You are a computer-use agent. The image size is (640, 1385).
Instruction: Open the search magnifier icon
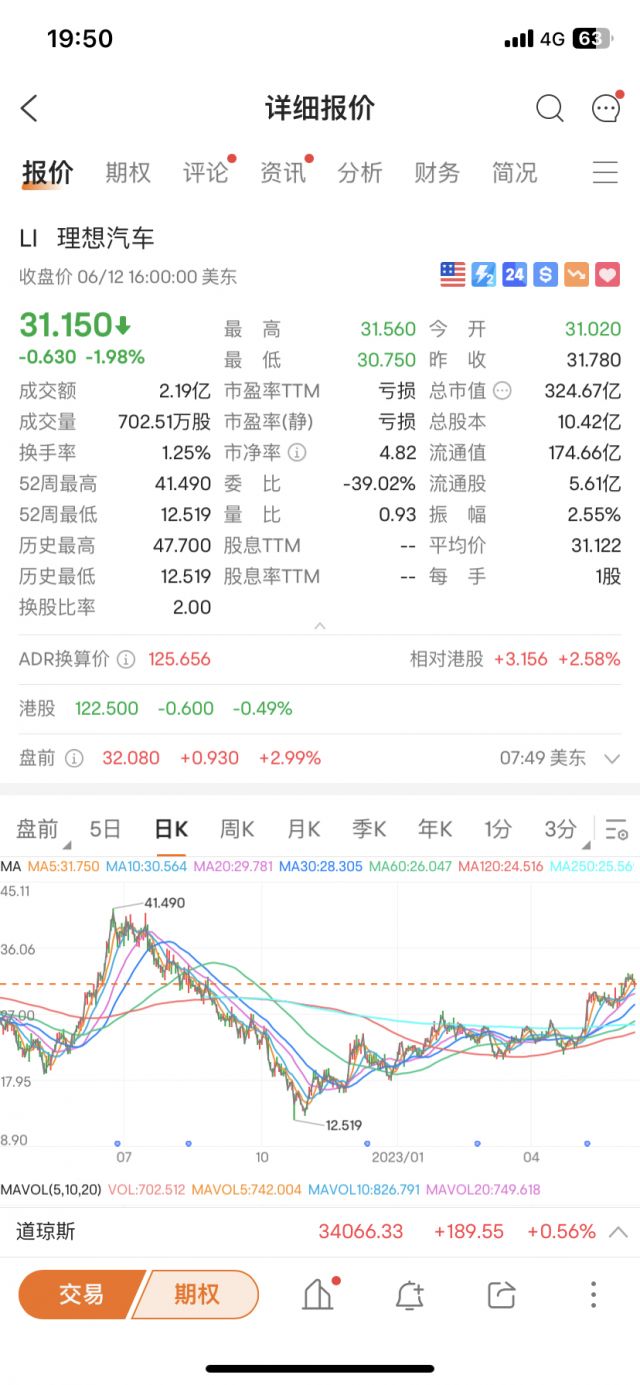click(550, 108)
